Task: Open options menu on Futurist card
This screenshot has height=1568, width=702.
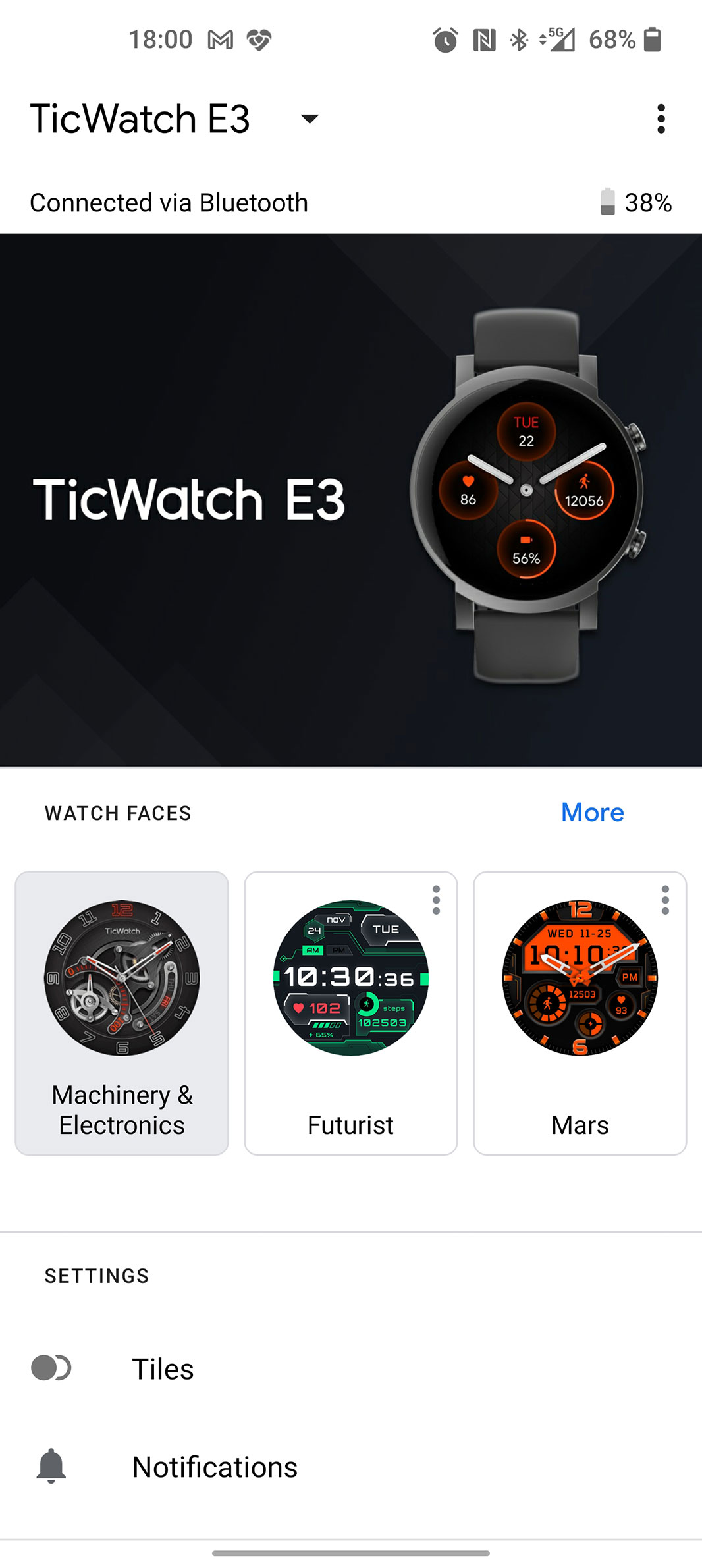Action: (436, 900)
